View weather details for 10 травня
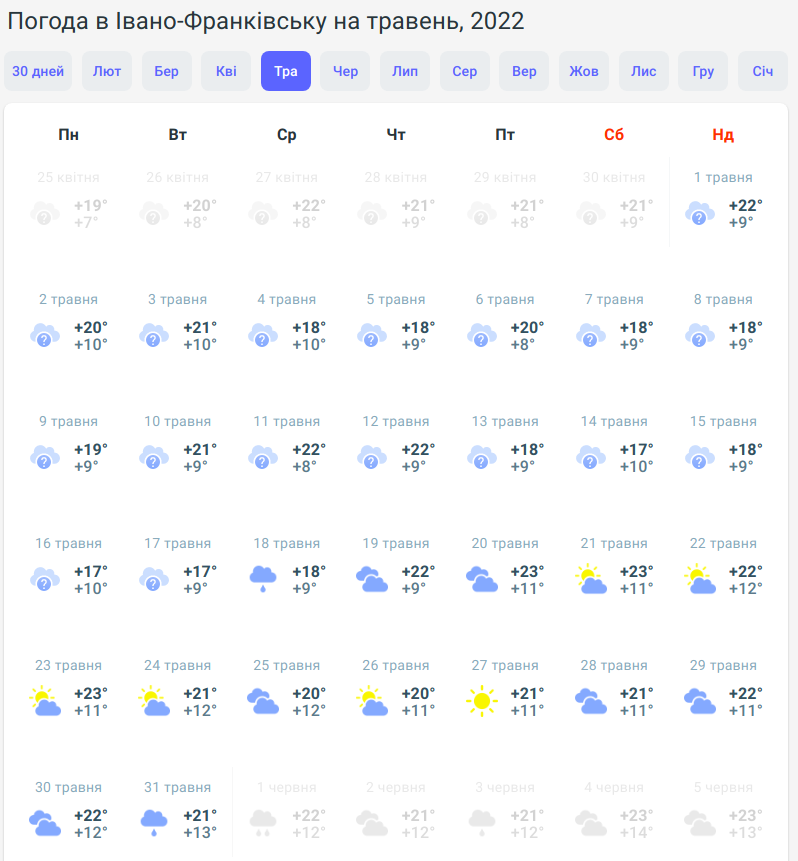This screenshot has height=861, width=798. click(x=178, y=446)
